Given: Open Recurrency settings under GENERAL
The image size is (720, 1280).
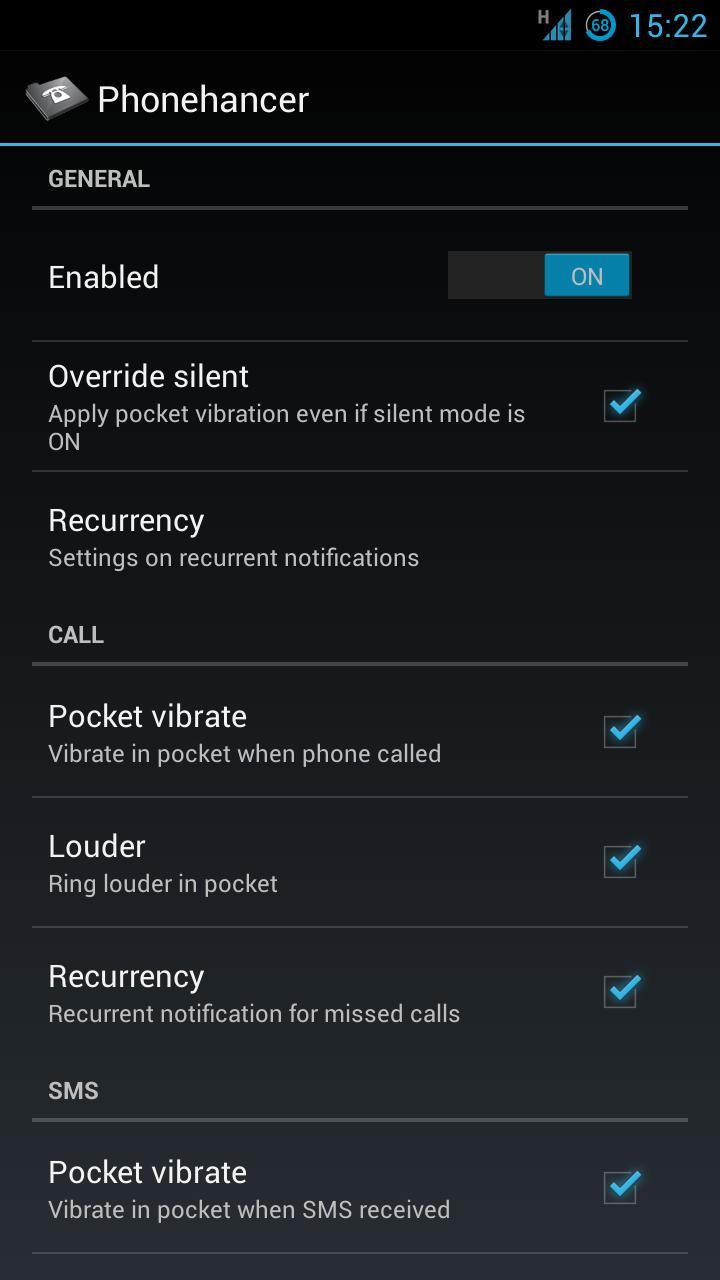Looking at the screenshot, I should (300, 535).
